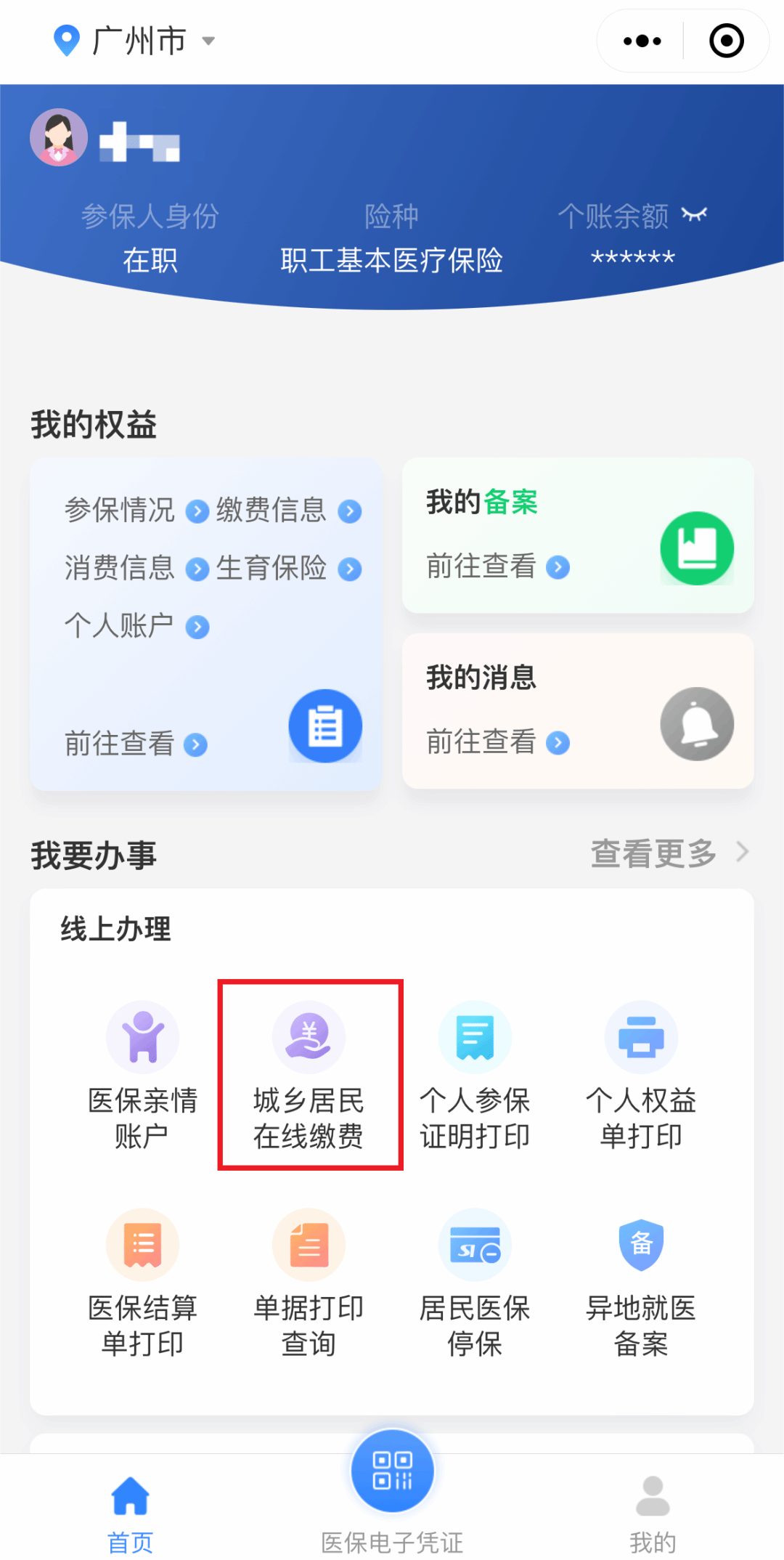Image resolution: width=784 pixels, height=1560 pixels.
Task: Open 医保结算单打印
Action: click(142, 1281)
